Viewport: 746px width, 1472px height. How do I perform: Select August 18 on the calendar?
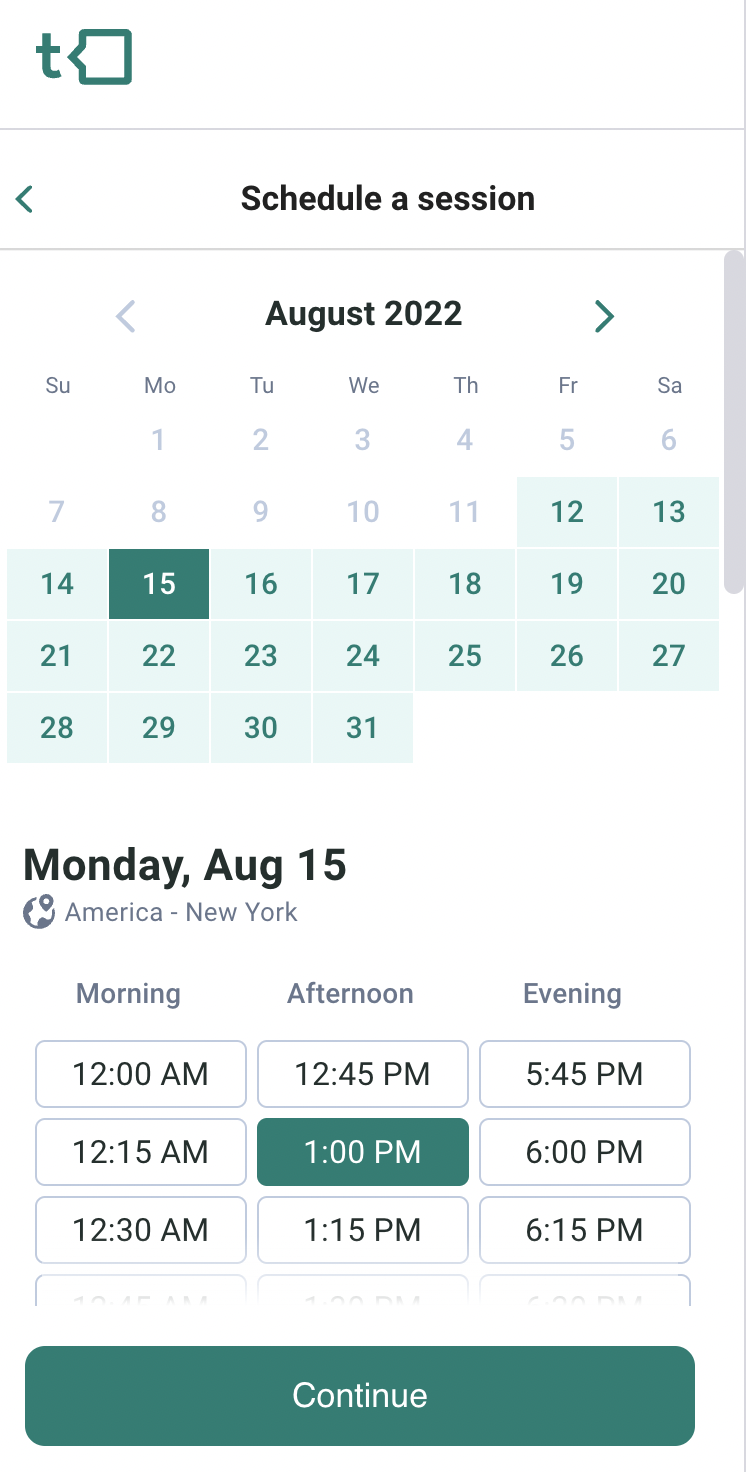465,584
